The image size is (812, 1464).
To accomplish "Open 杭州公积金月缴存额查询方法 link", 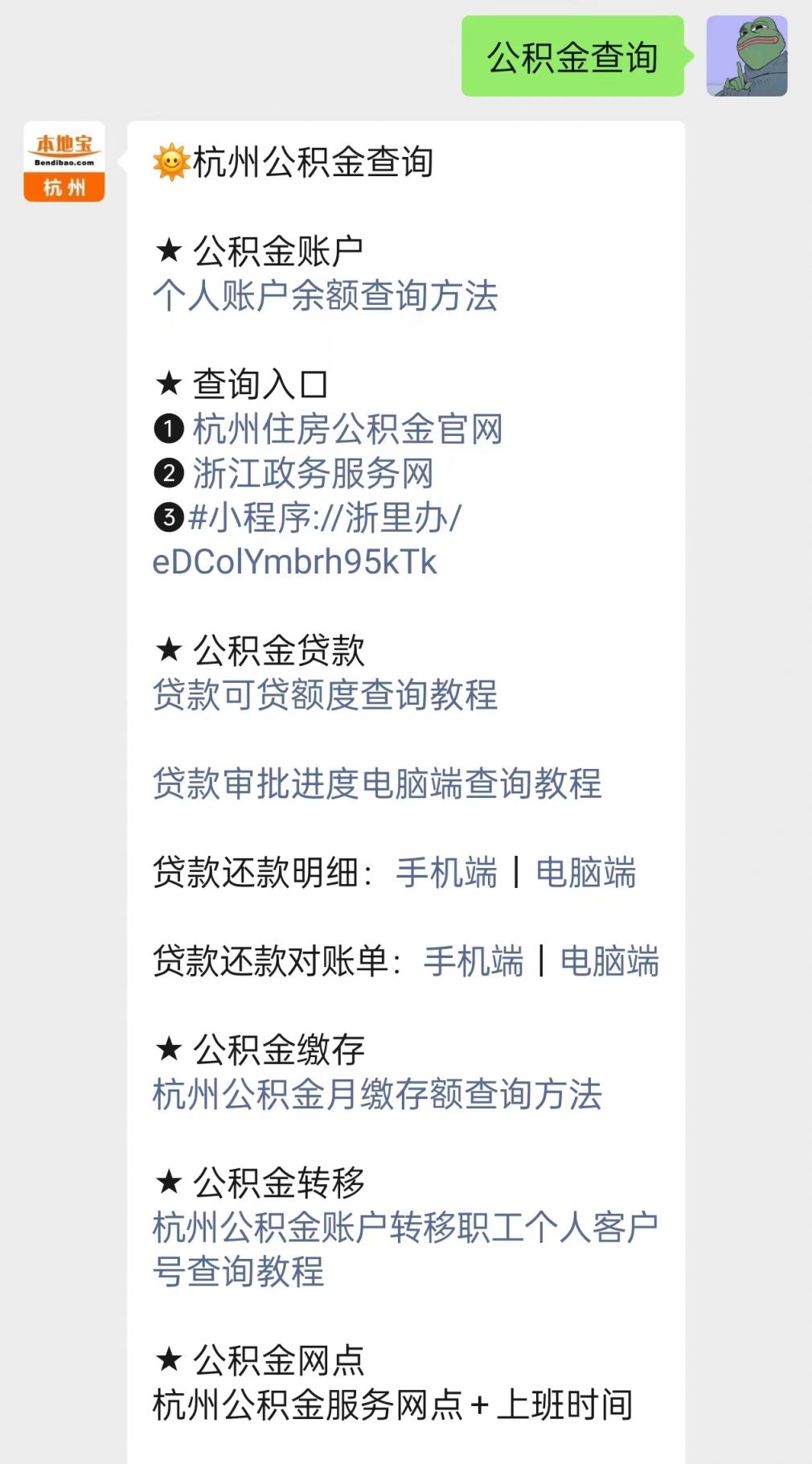I will (x=377, y=1094).
